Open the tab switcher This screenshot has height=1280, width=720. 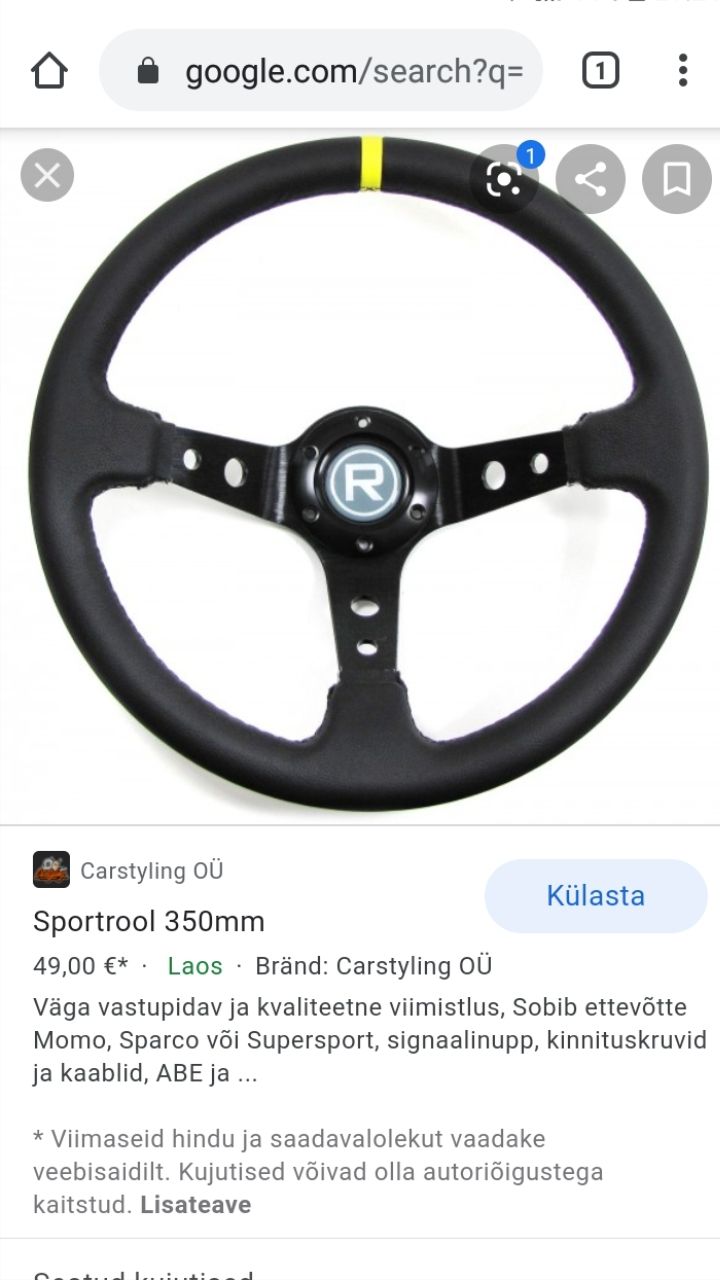[x=600, y=71]
